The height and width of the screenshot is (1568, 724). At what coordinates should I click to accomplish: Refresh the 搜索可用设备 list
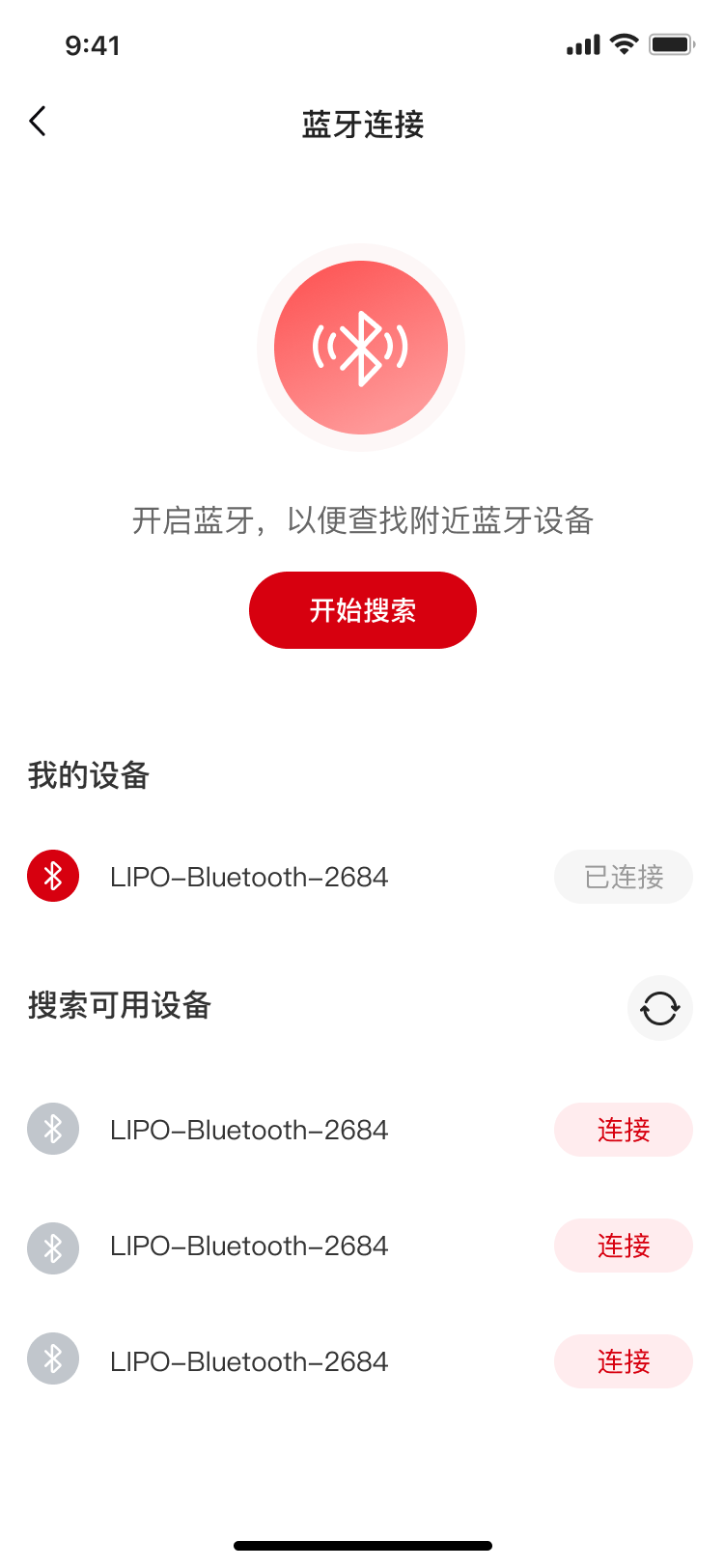(660, 1008)
